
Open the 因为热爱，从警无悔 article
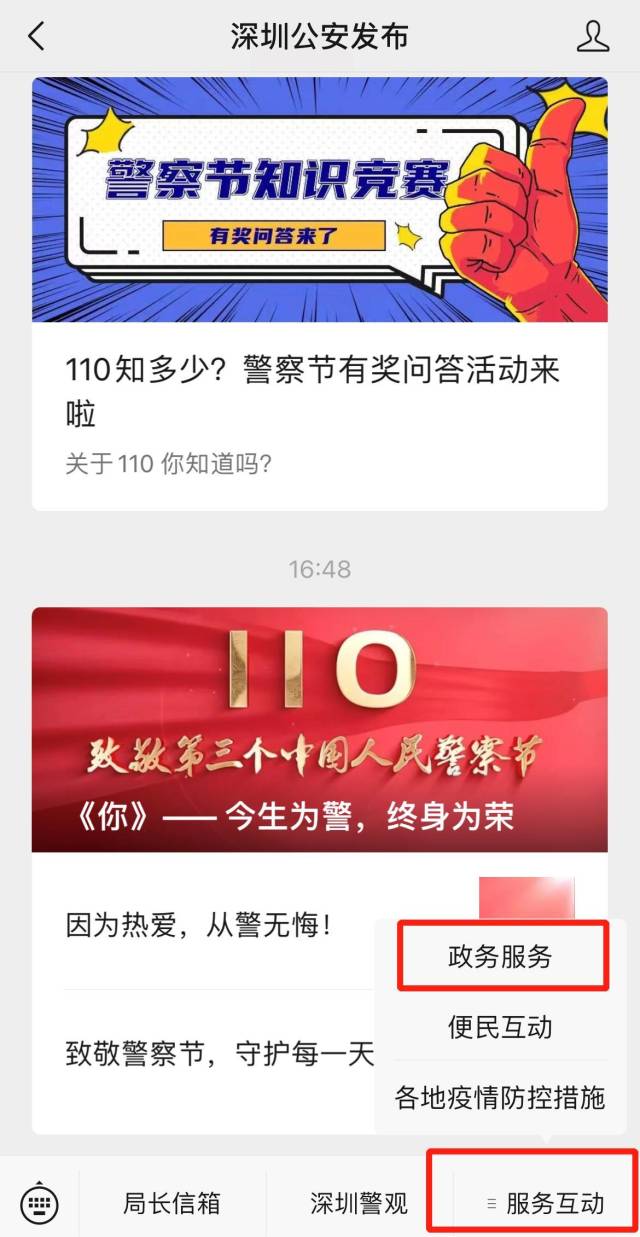pos(200,925)
